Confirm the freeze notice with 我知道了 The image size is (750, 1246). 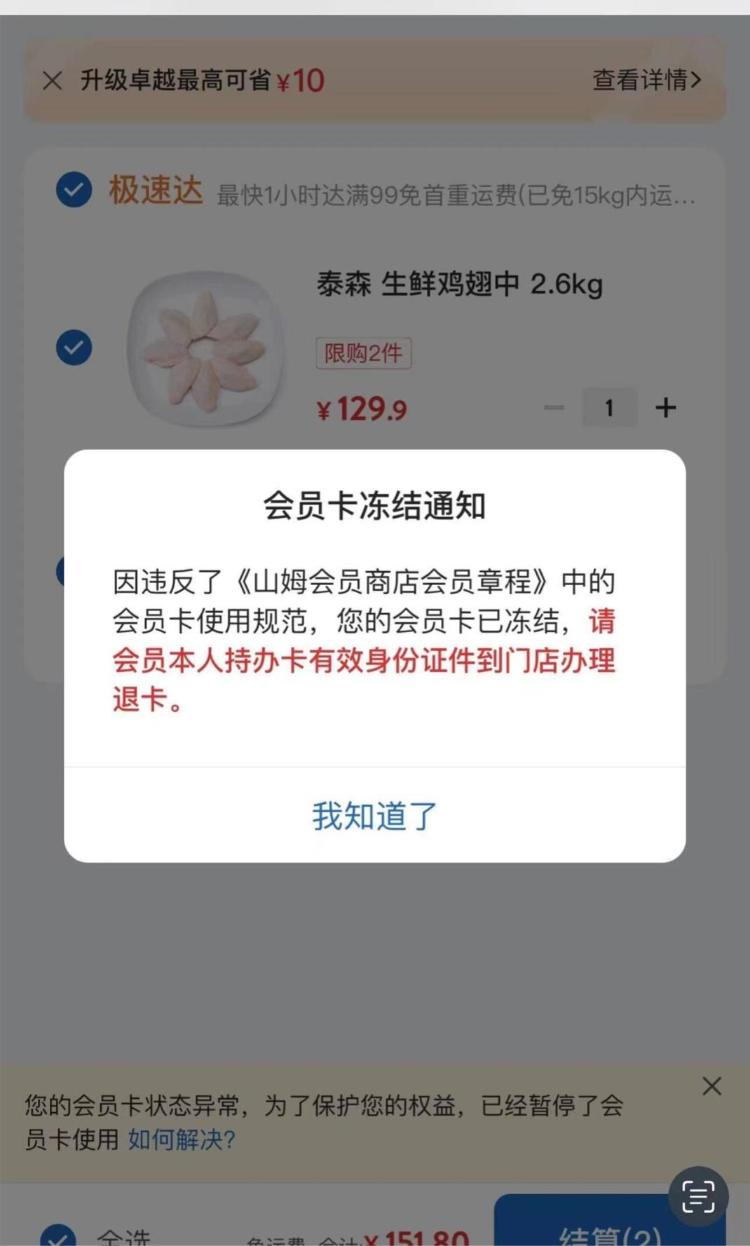coord(375,815)
